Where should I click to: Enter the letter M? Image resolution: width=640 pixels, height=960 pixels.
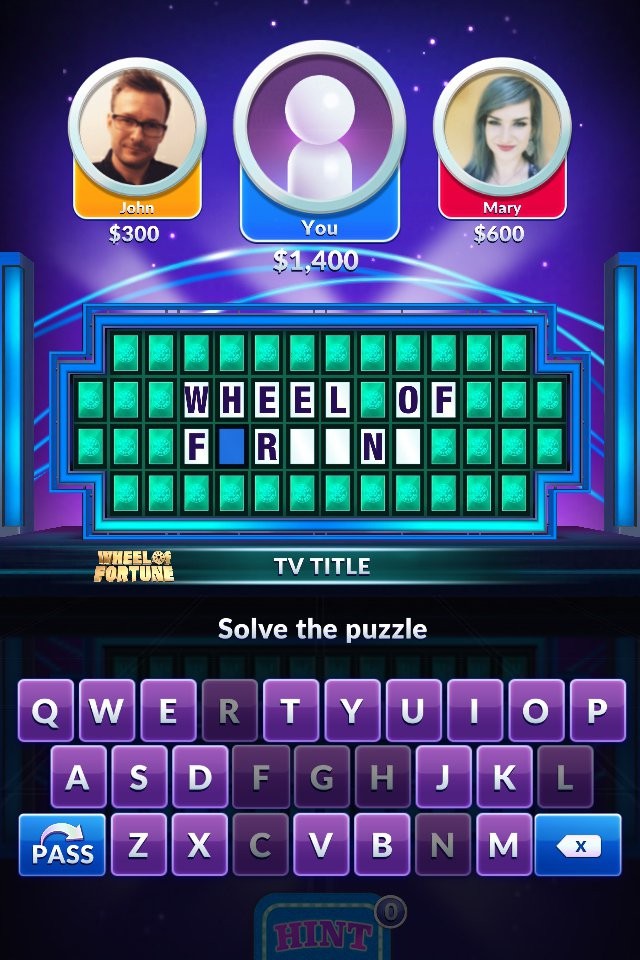(505, 845)
